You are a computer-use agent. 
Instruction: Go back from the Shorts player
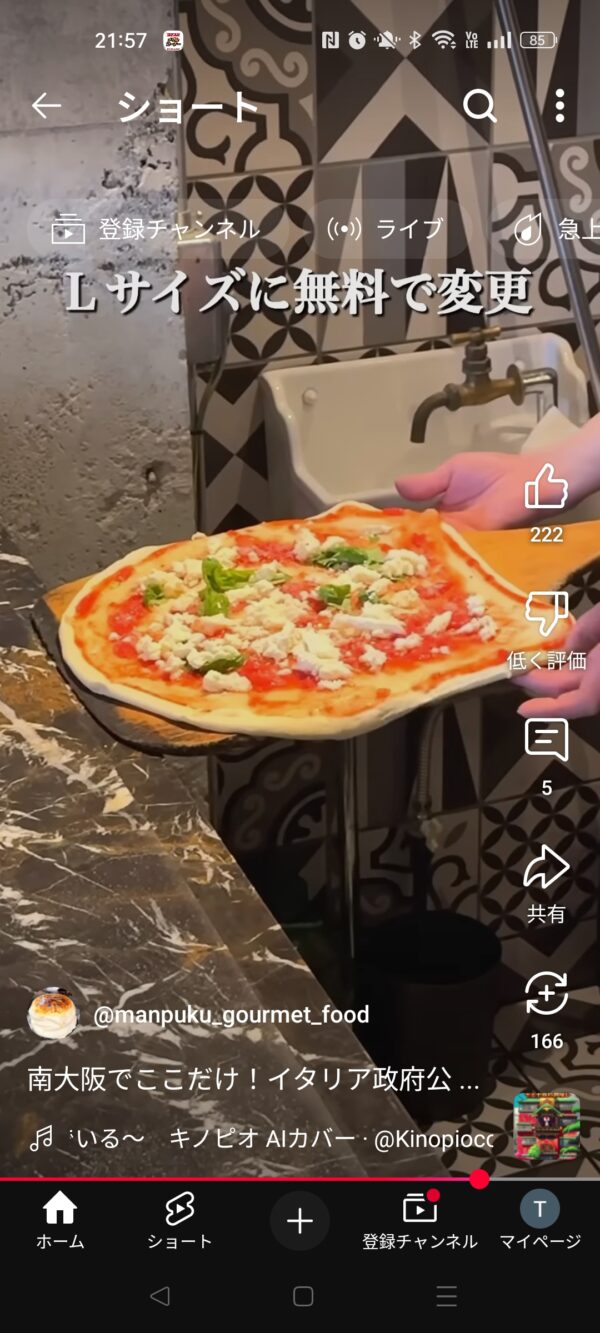[x=46, y=106]
